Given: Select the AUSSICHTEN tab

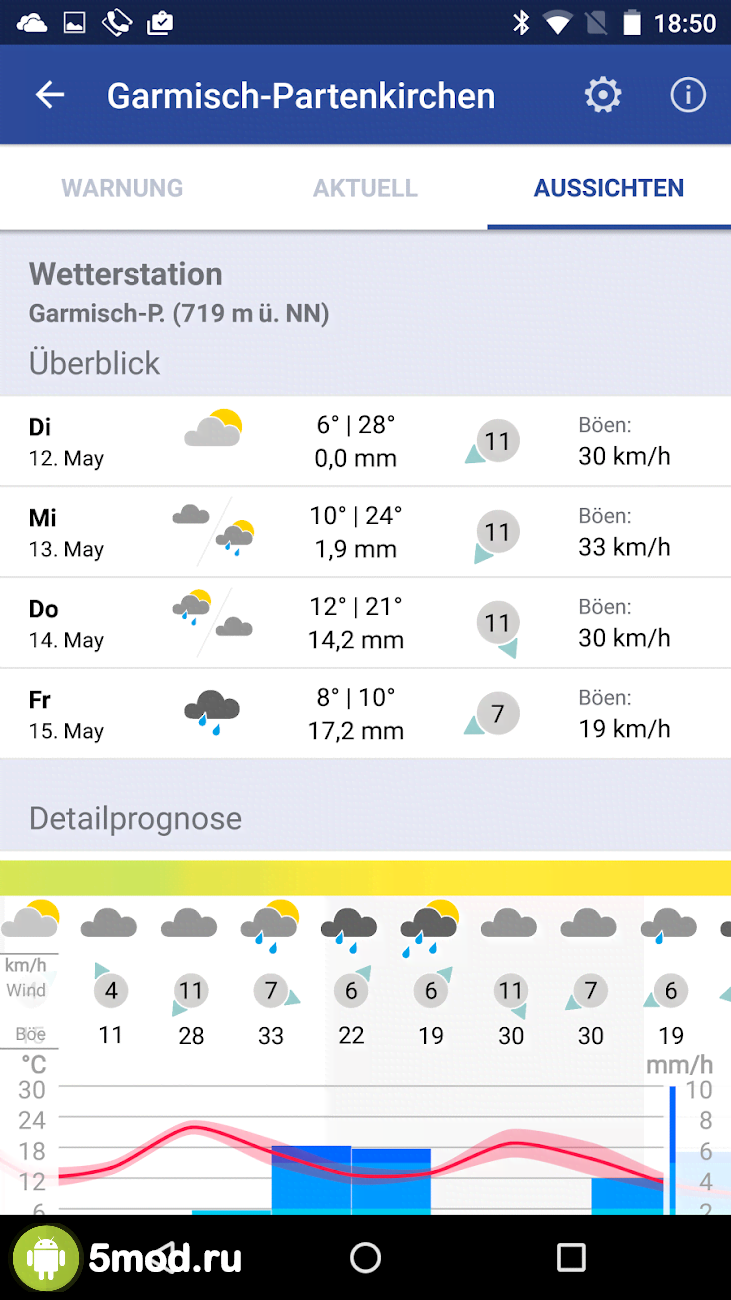Looking at the screenshot, I should coord(609,188).
